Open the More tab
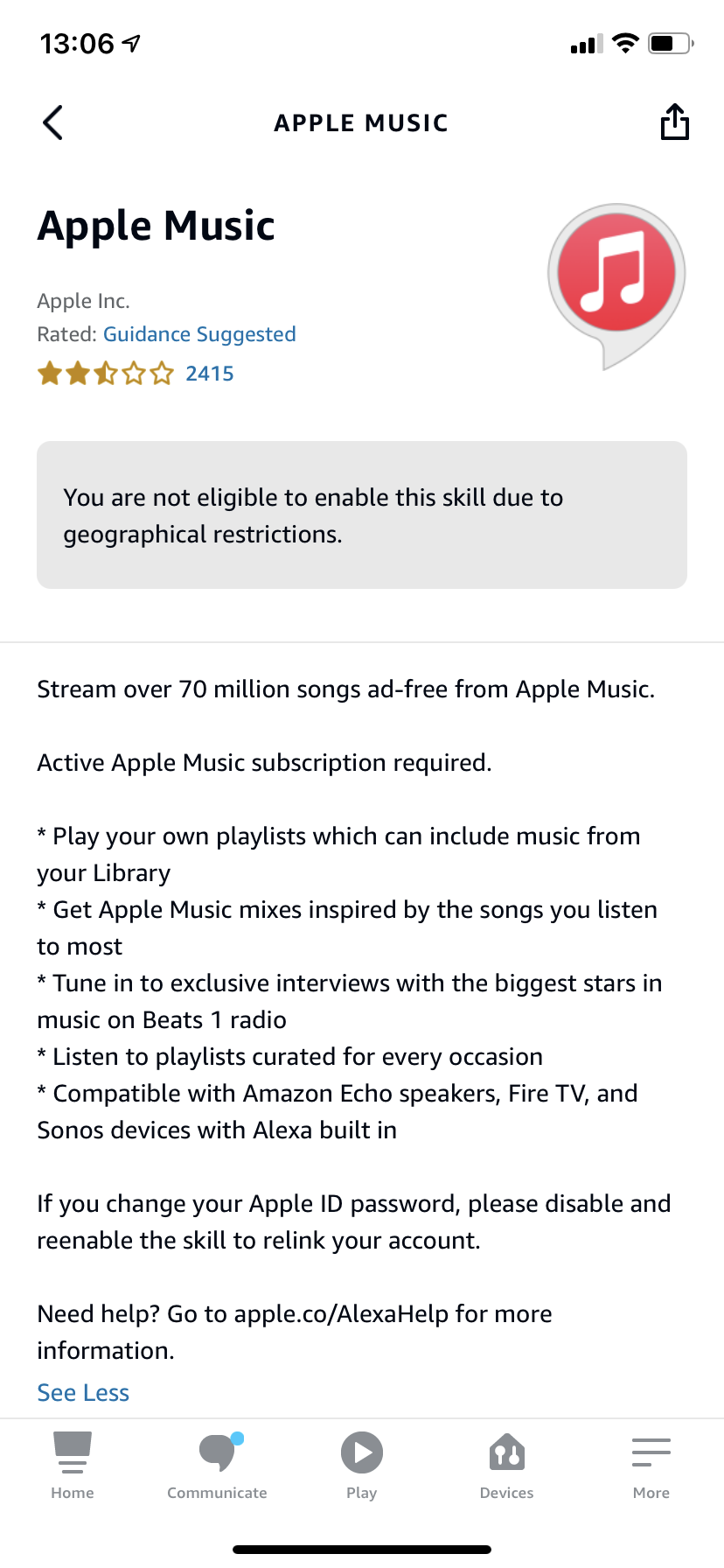Image resolution: width=724 pixels, height=1568 pixels. pyautogui.click(x=651, y=1466)
